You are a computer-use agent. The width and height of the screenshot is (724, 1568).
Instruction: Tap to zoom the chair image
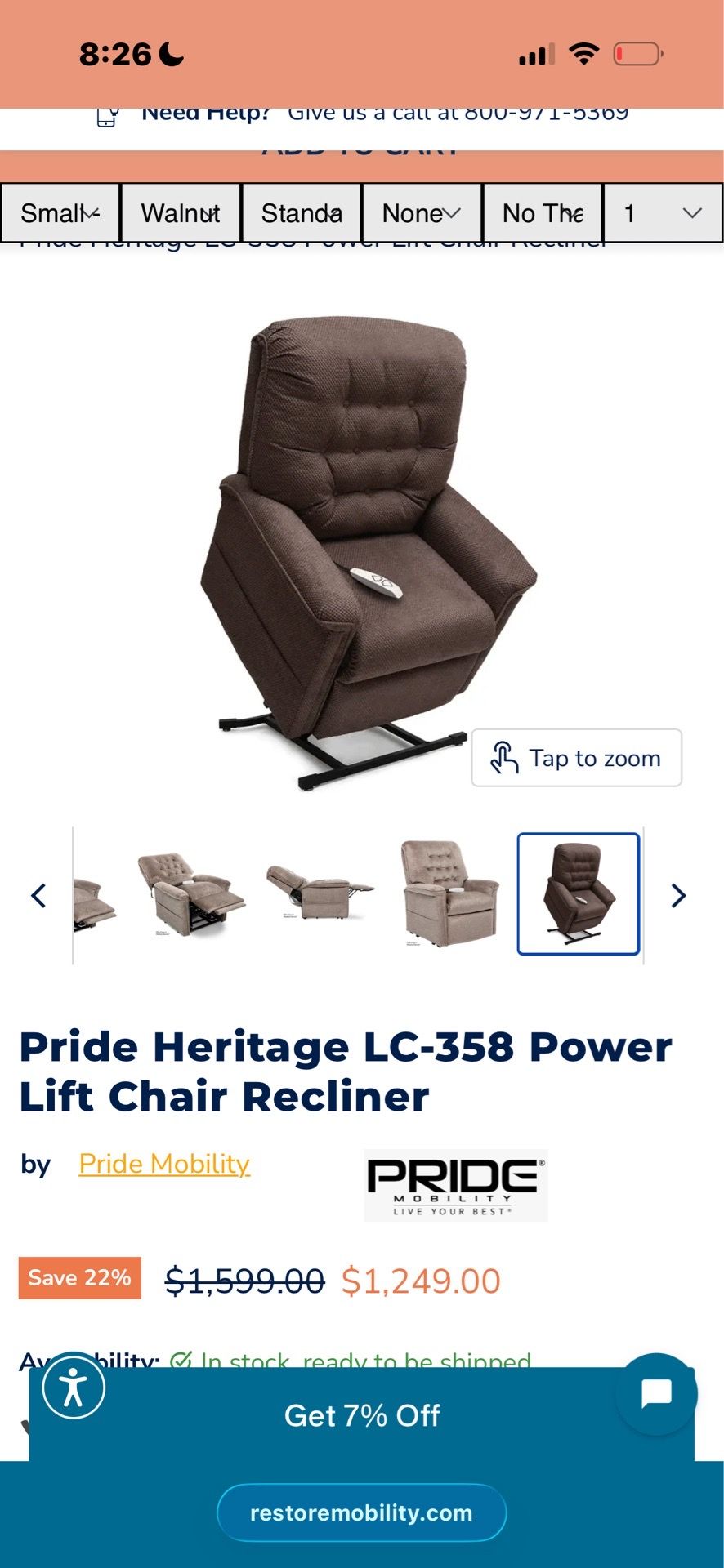tap(577, 758)
